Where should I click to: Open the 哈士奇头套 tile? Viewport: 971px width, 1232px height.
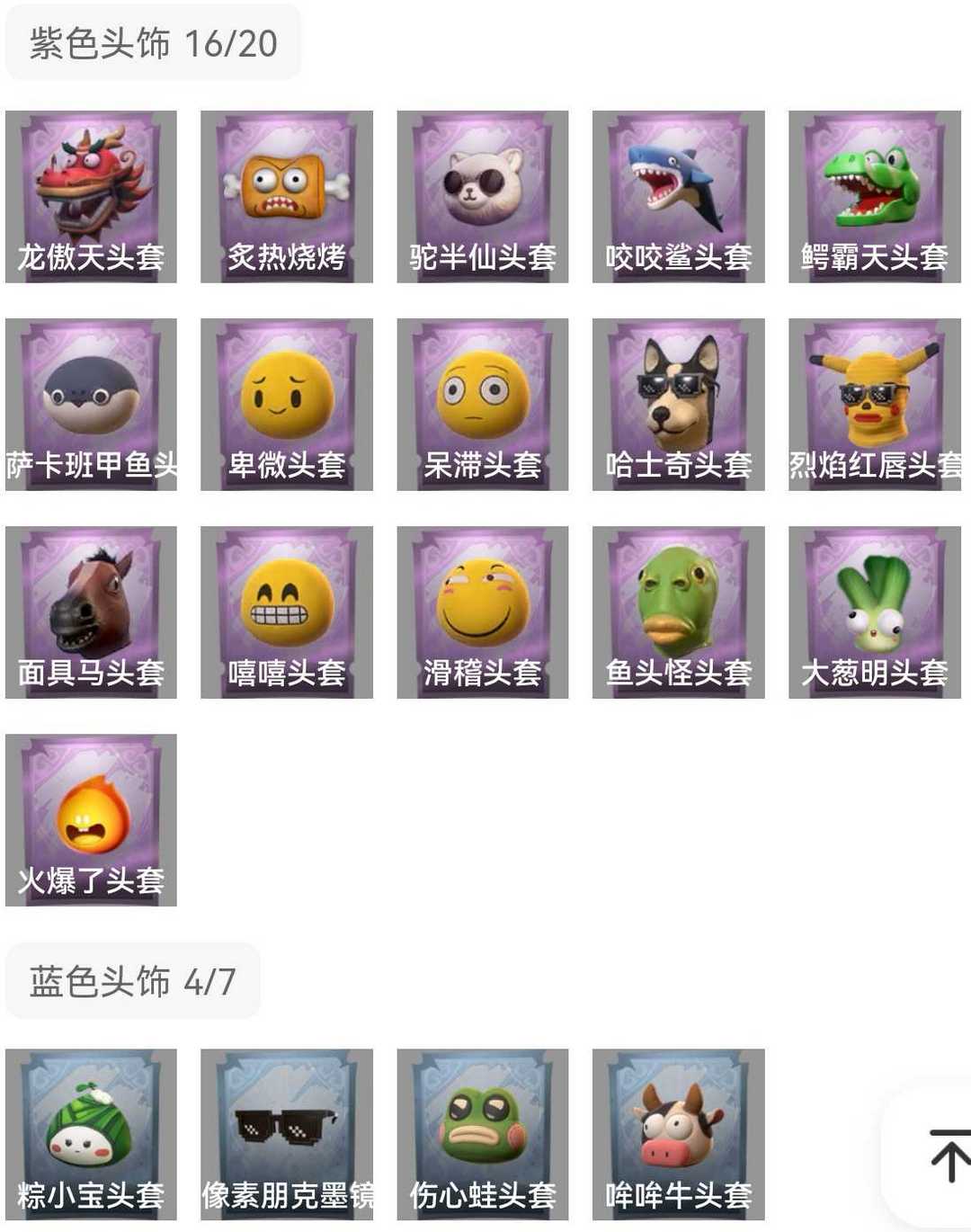[x=679, y=405]
